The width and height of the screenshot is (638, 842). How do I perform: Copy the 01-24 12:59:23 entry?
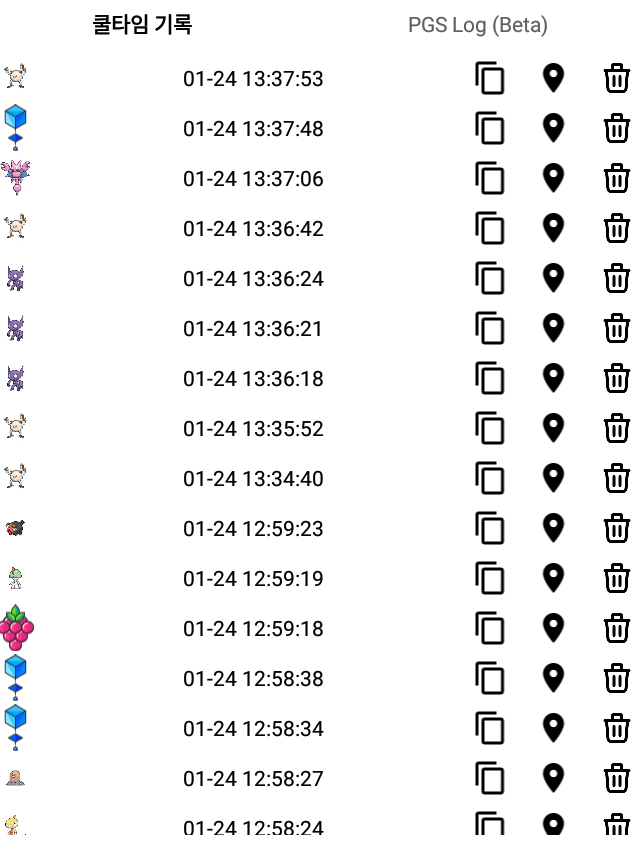tap(489, 528)
